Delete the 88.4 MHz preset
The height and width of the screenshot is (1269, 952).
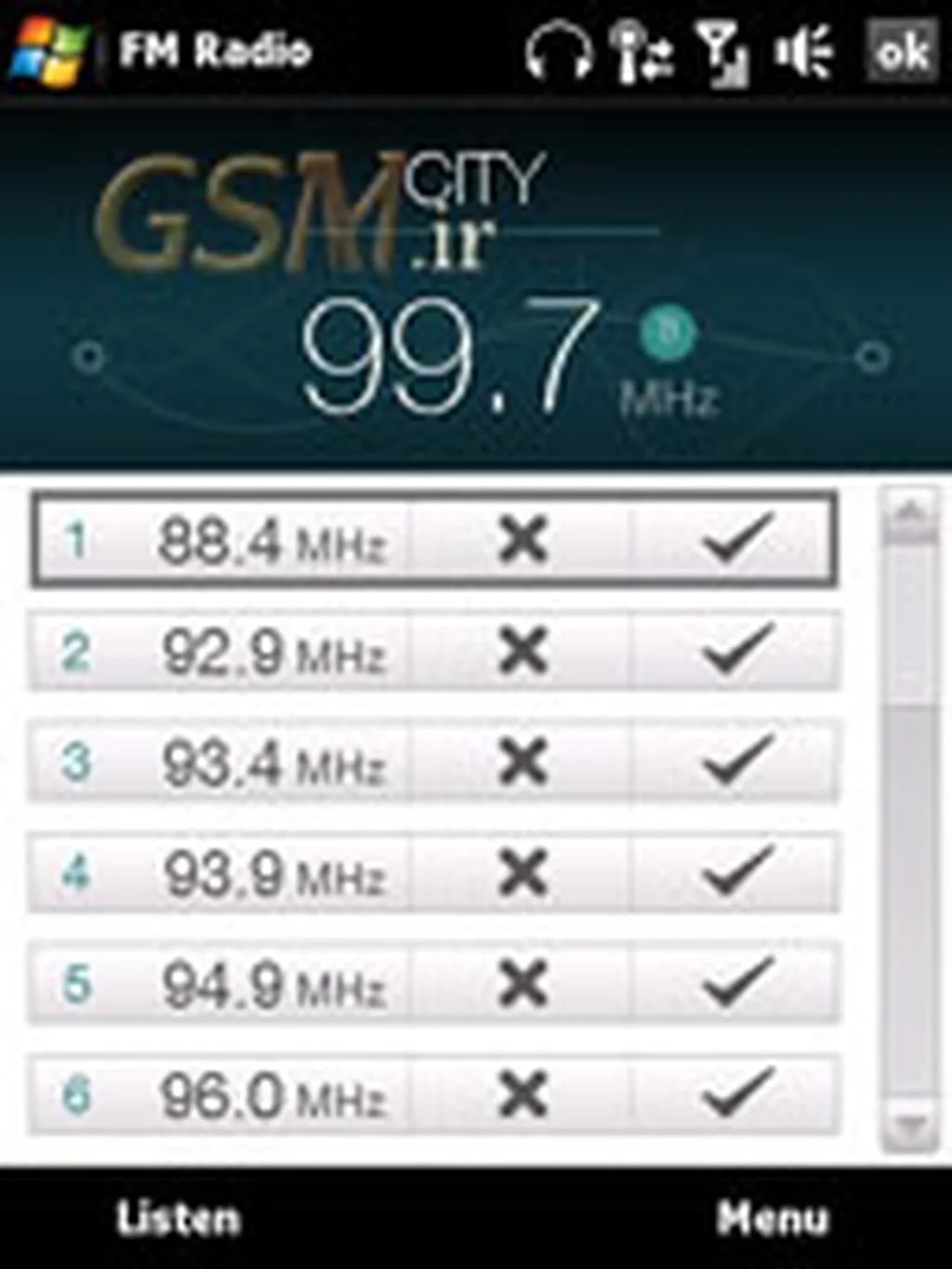pyautogui.click(x=522, y=540)
